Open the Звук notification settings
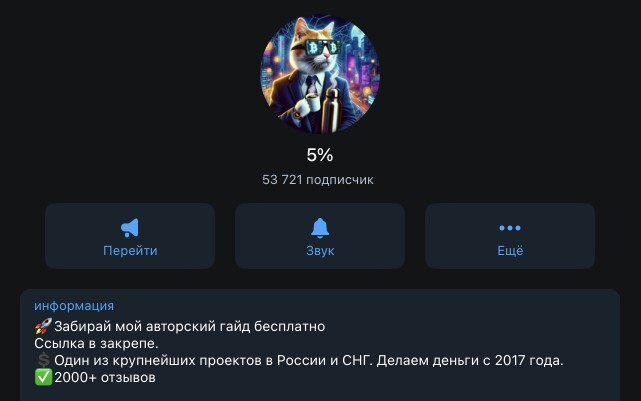 point(320,236)
